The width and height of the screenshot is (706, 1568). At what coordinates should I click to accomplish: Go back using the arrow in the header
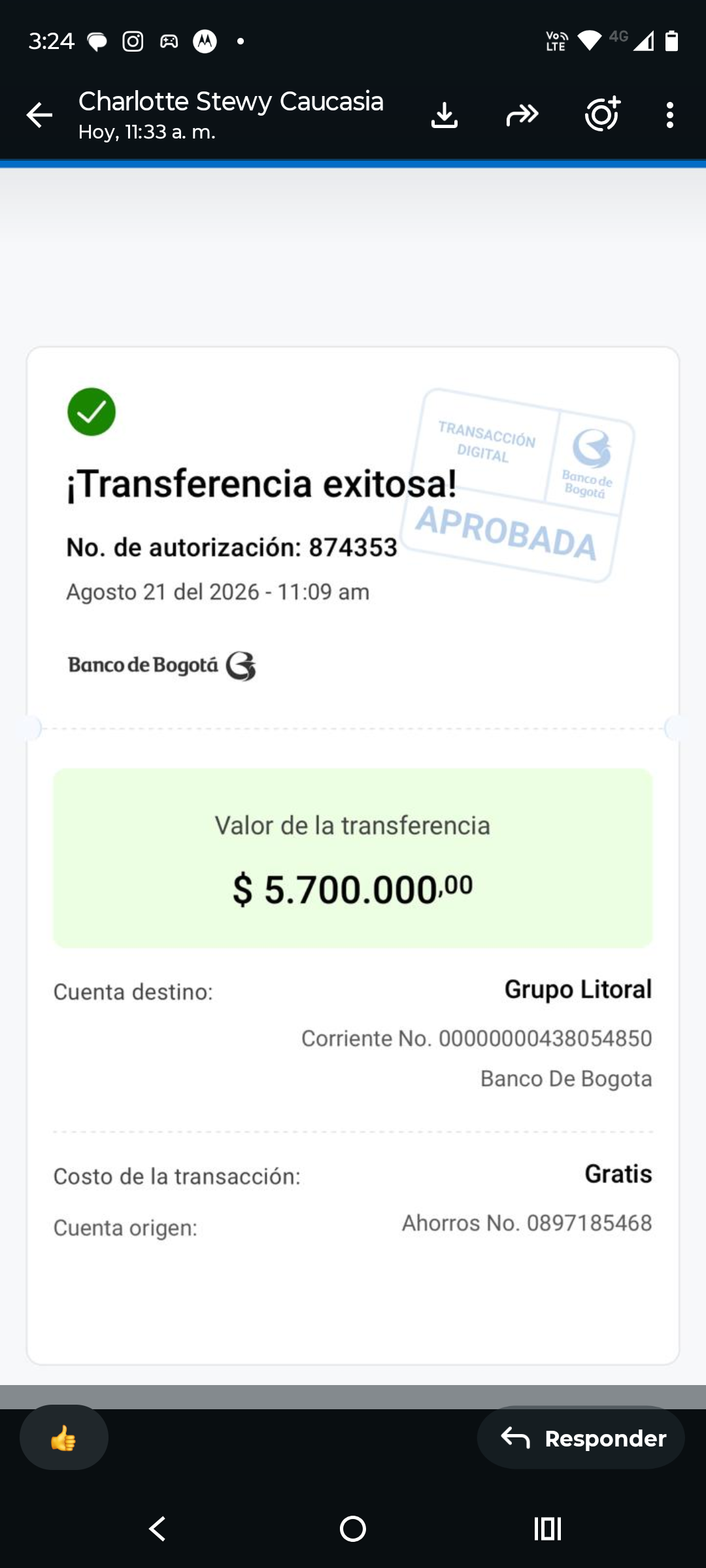[39, 115]
